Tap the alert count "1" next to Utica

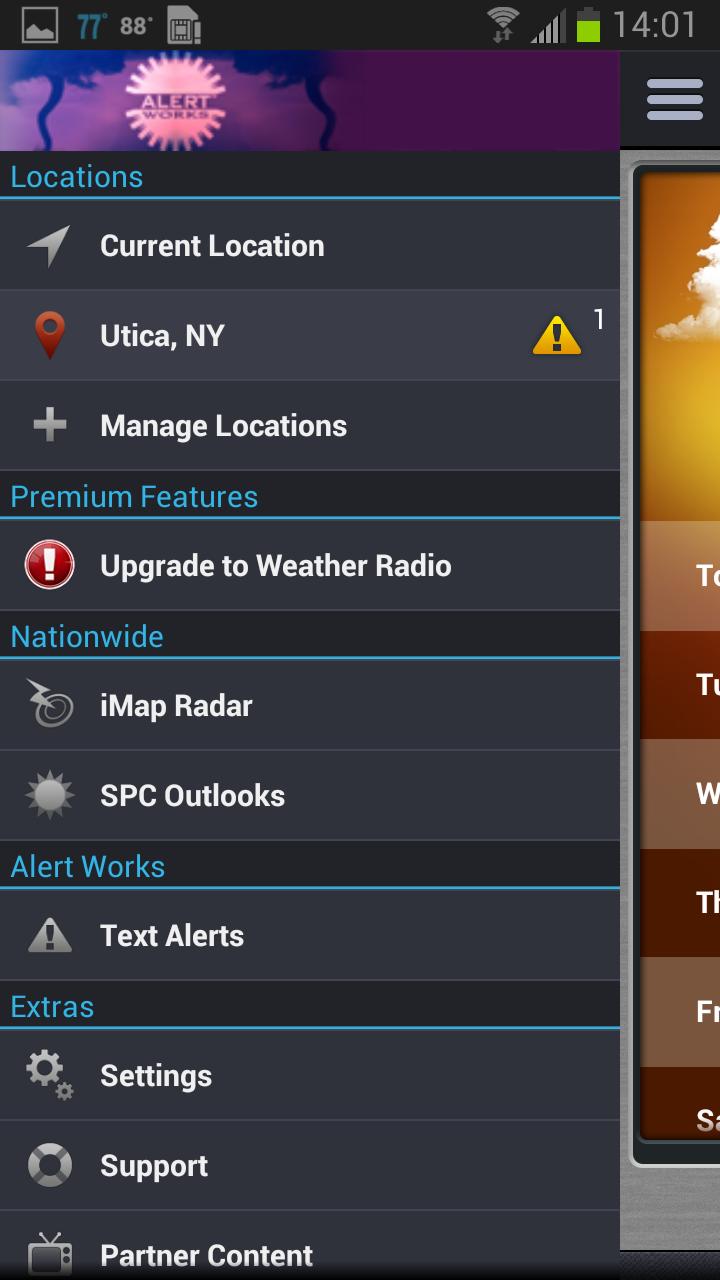(598, 318)
